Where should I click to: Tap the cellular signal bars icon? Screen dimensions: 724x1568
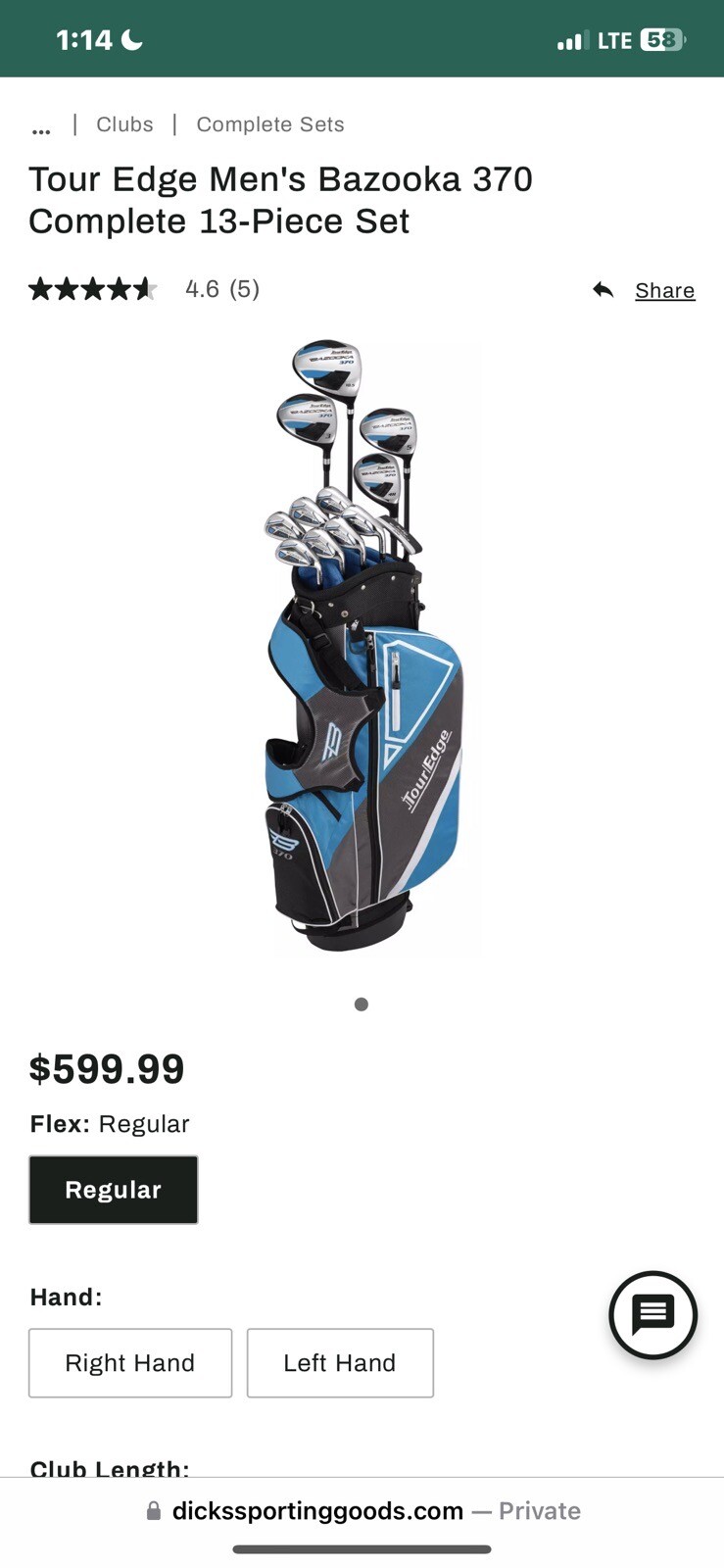point(571,40)
